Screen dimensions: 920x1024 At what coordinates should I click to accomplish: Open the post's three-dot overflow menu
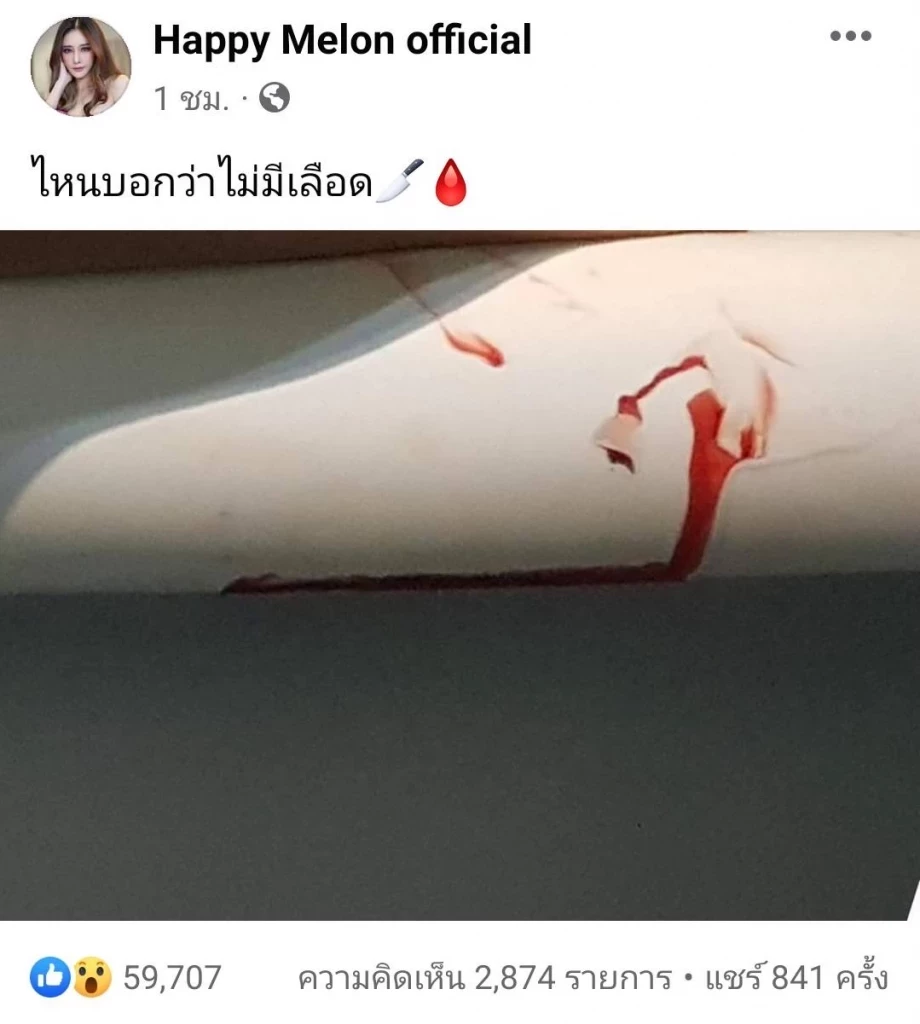point(850,37)
